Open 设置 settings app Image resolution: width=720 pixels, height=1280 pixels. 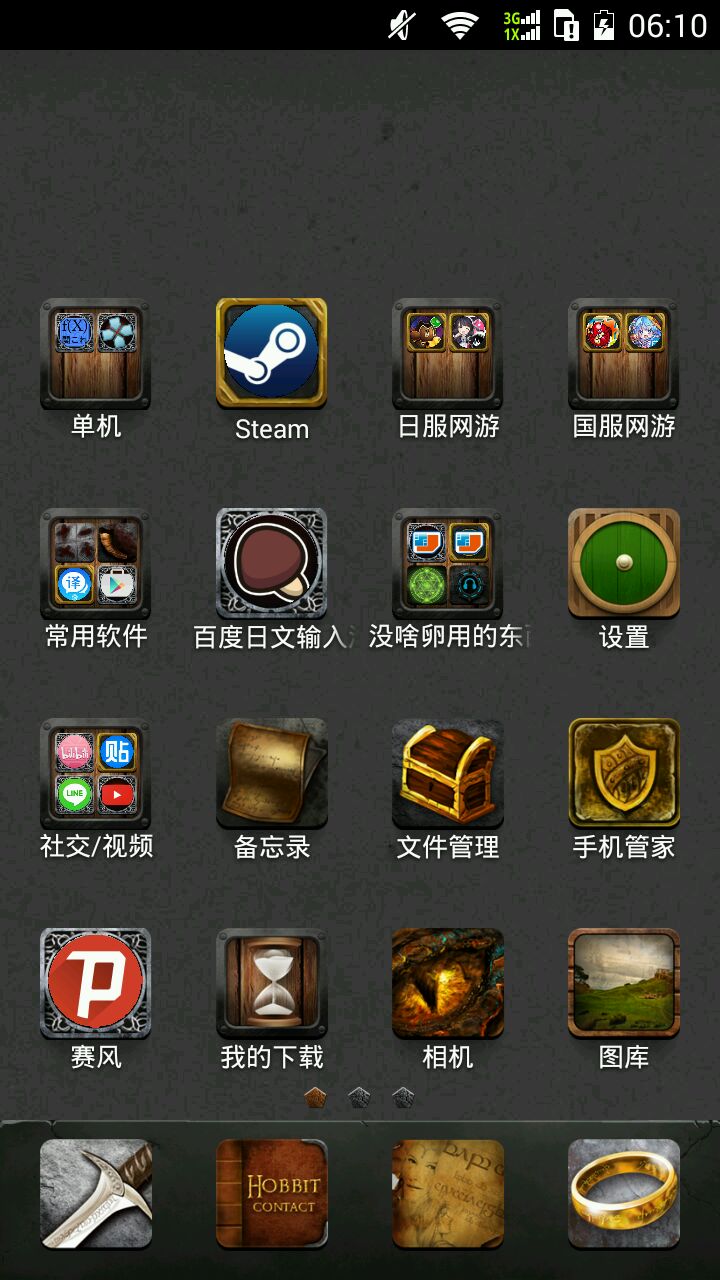click(x=623, y=563)
